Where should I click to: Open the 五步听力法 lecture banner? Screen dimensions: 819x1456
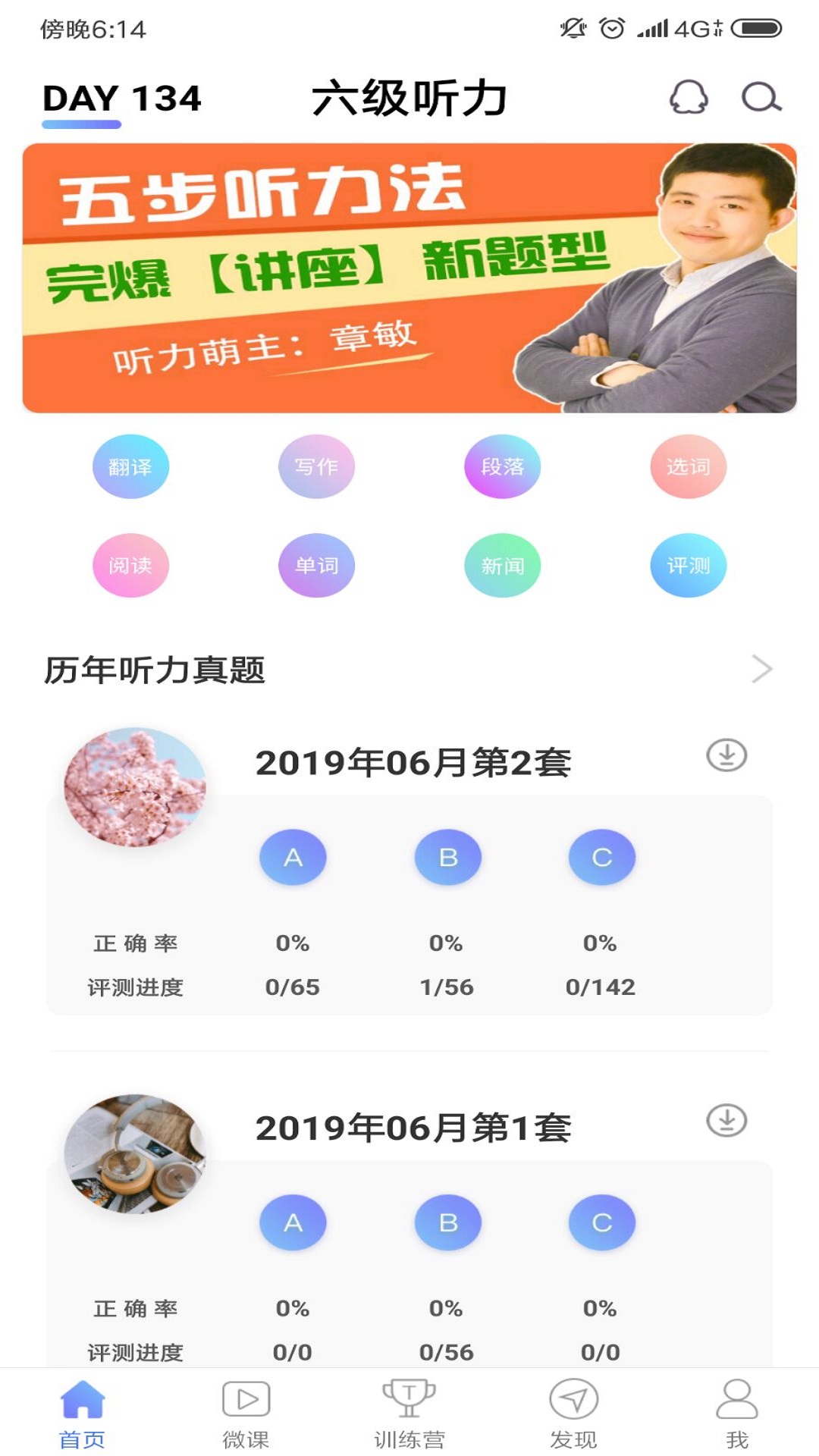coord(409,276)
